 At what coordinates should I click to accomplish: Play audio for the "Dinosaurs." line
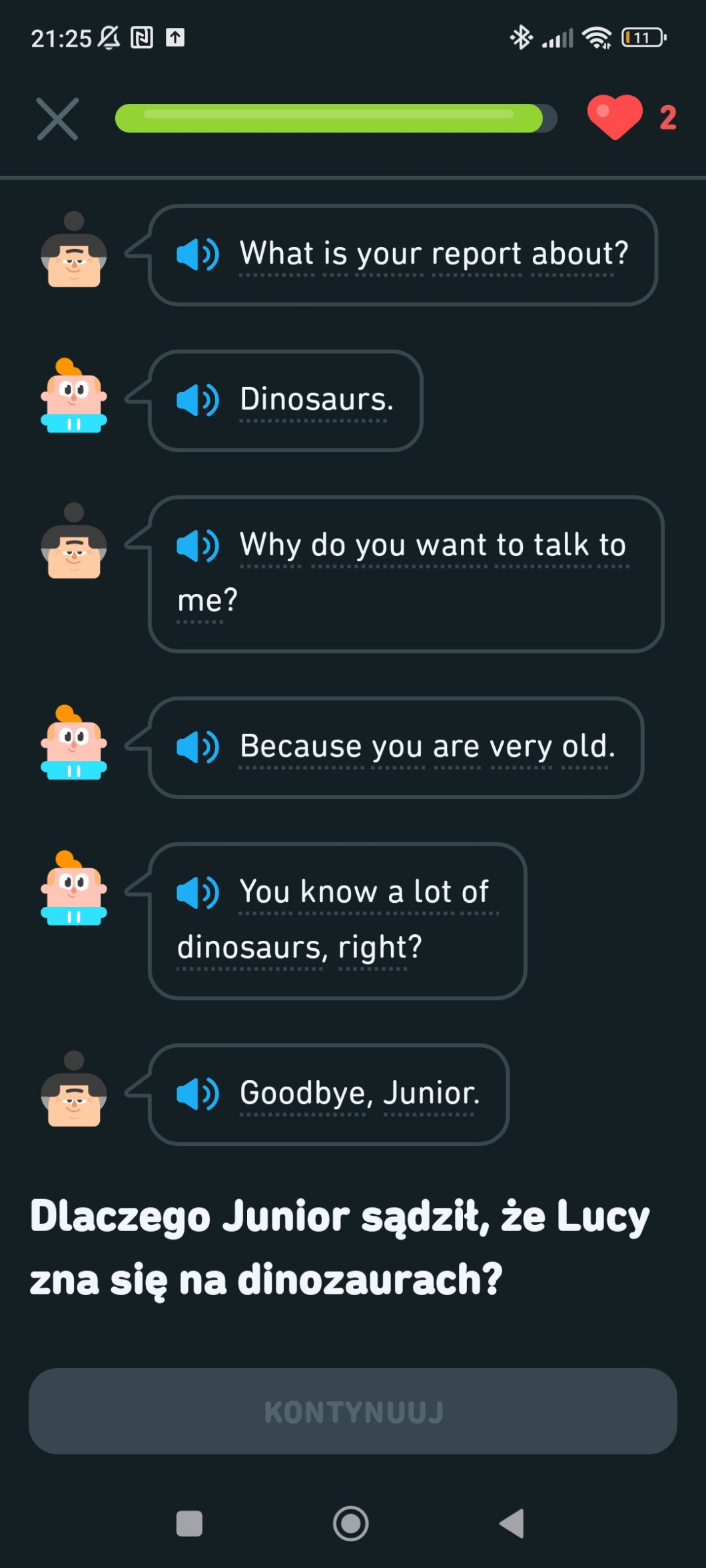(197, 400)
